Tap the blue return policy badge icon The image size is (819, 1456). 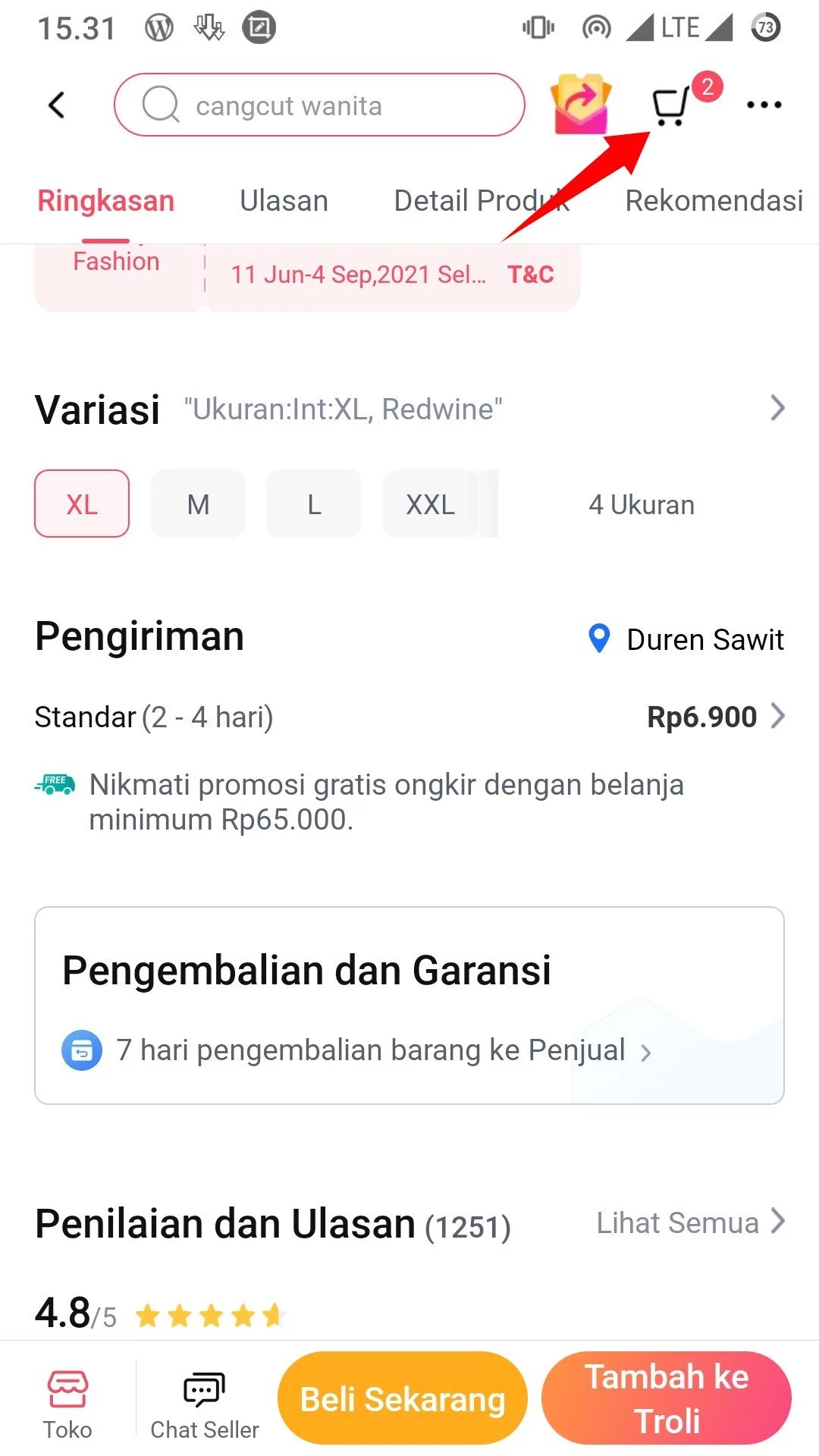coord(81,1050)
